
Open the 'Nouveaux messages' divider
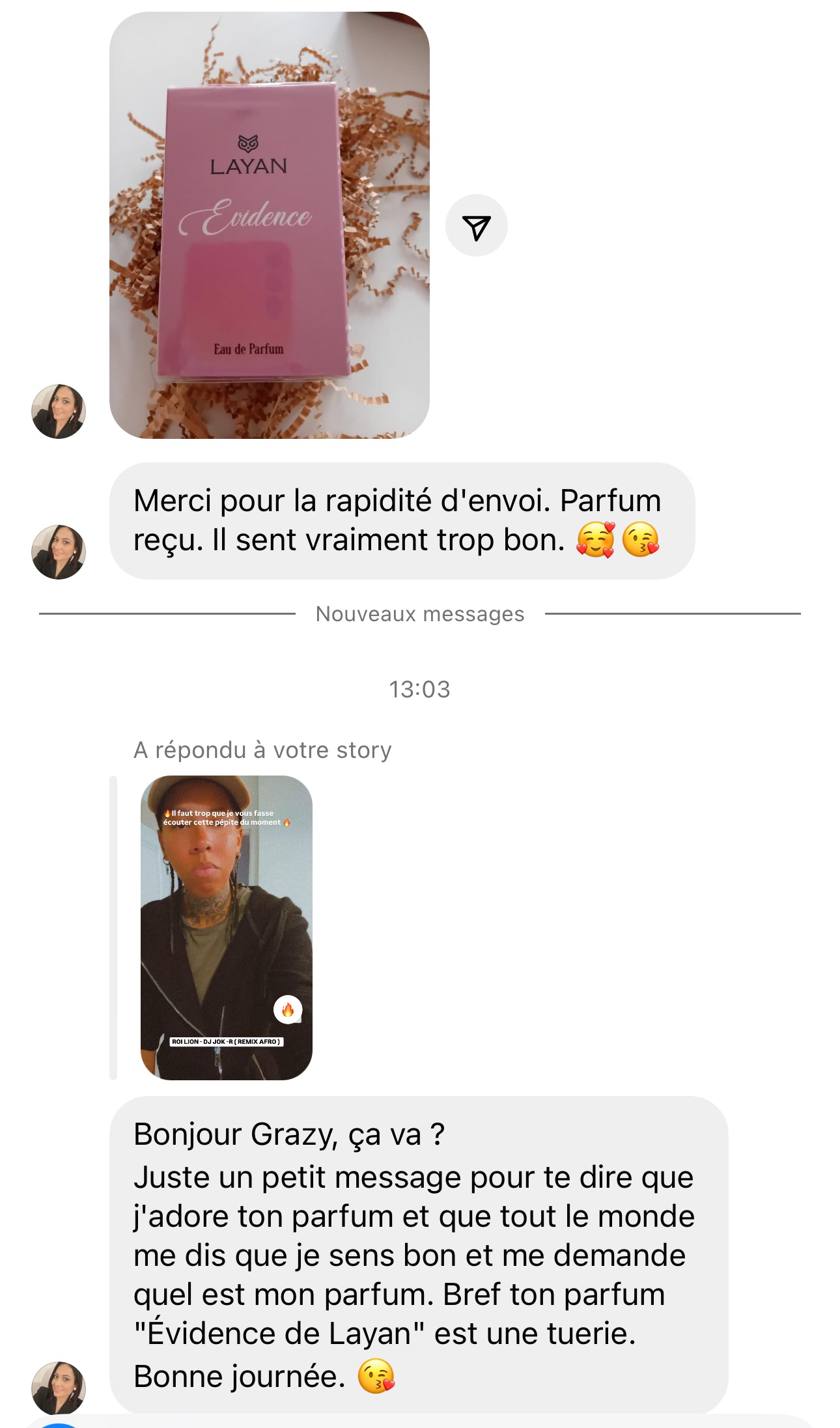[x=419, y=615]
